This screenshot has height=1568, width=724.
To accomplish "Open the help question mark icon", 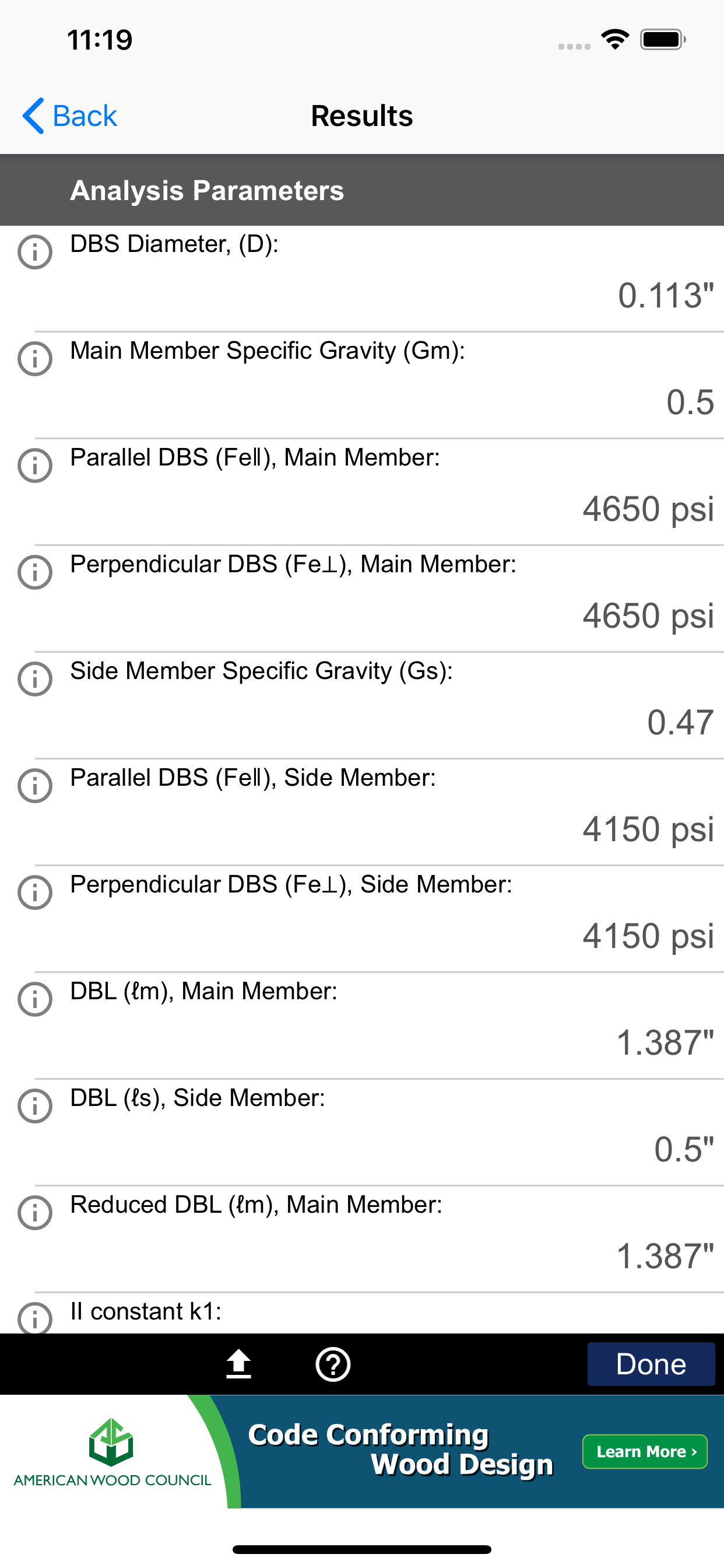I will coord(333,1363).
